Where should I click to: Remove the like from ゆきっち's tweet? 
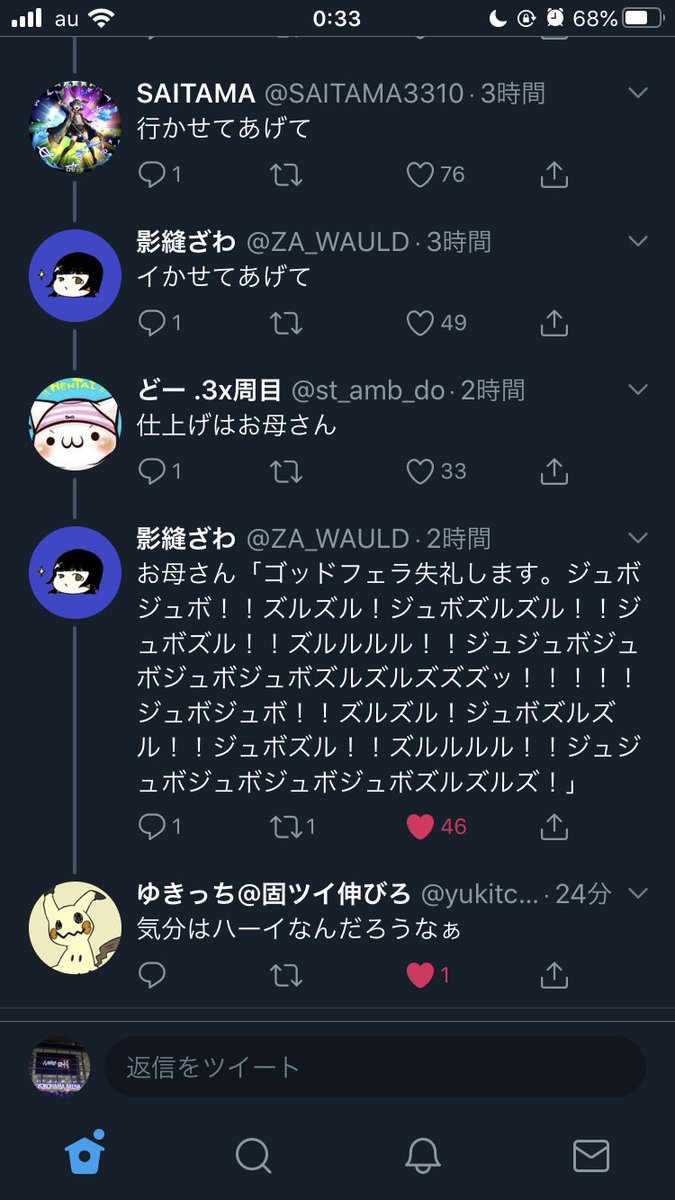pyautogui.click(x=421, y=975)
